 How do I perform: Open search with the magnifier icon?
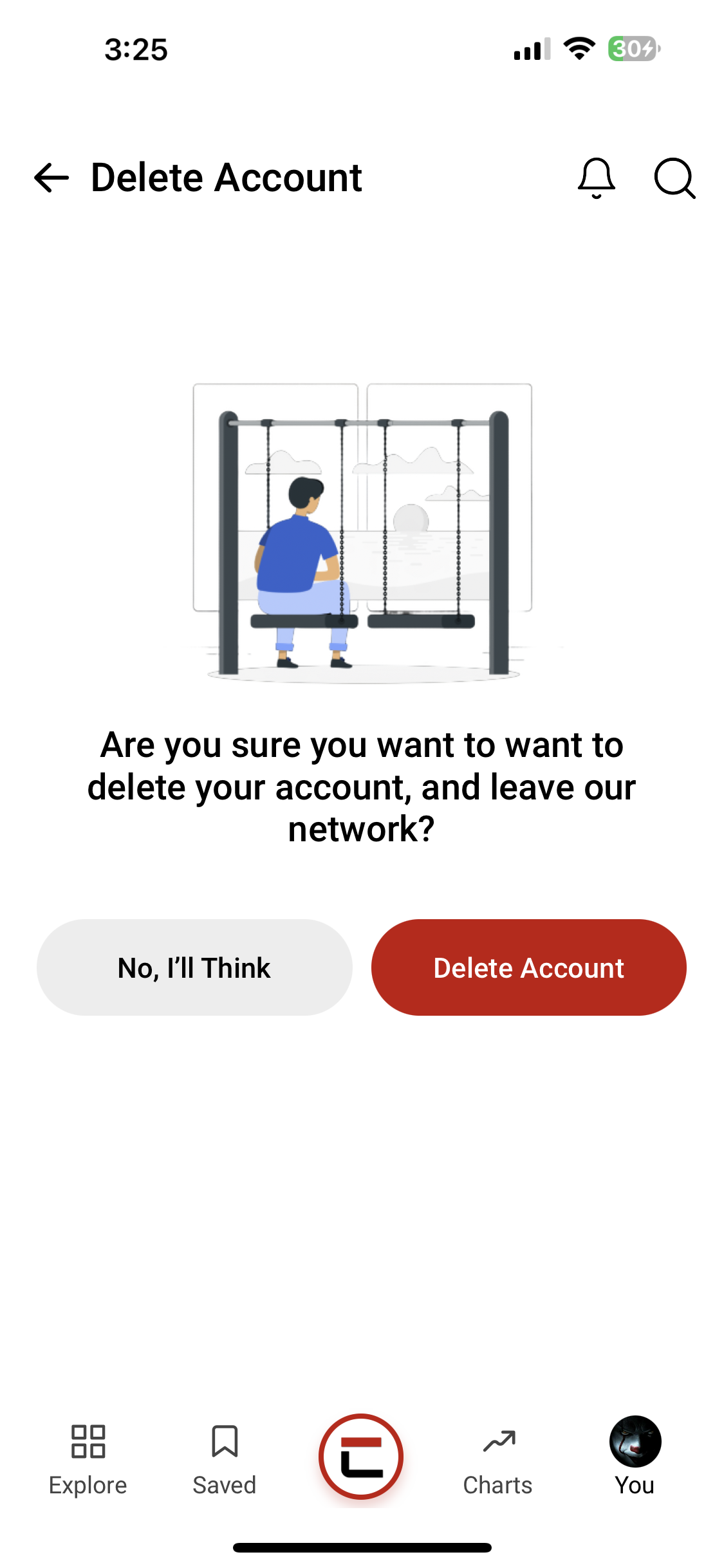click(674, 178)
